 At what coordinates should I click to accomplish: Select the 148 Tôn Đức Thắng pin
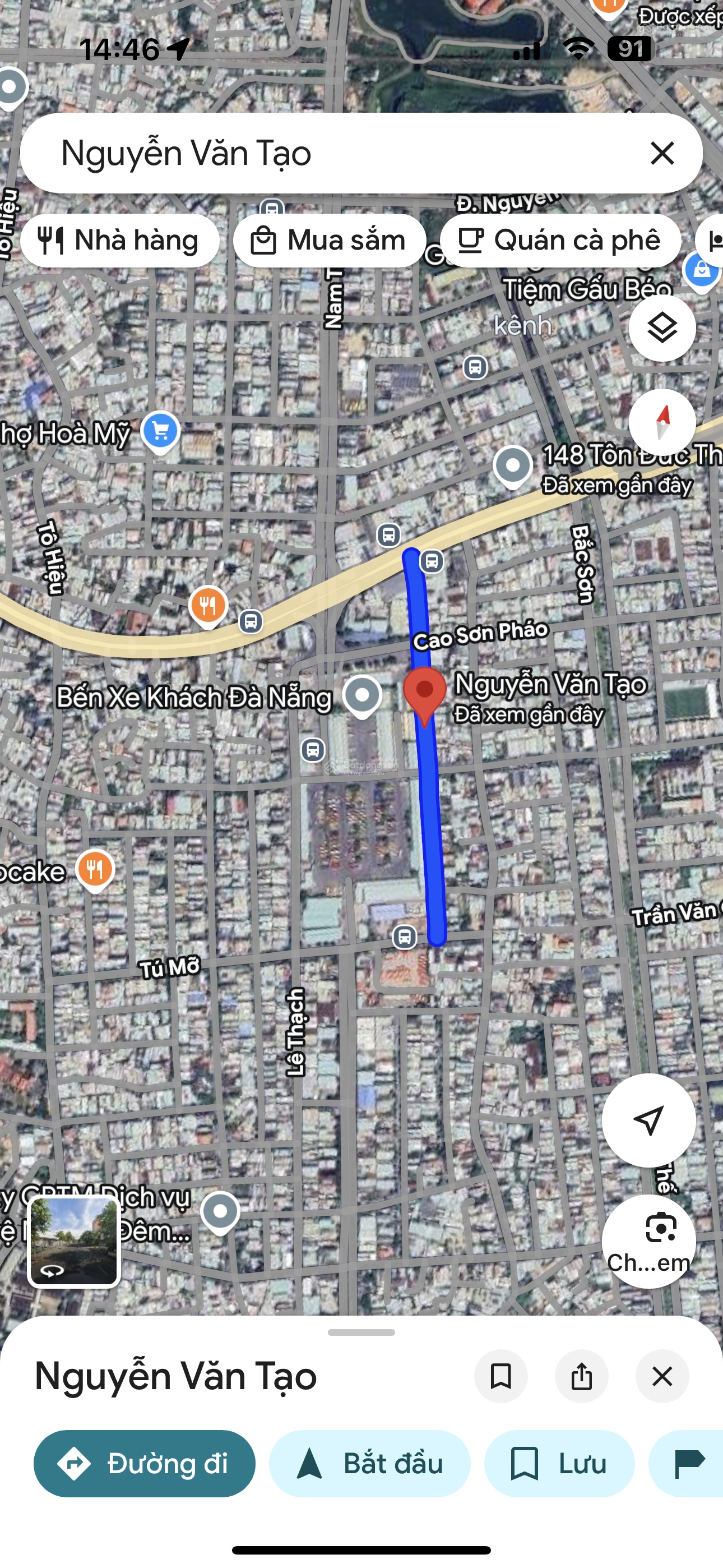point(512,465)
